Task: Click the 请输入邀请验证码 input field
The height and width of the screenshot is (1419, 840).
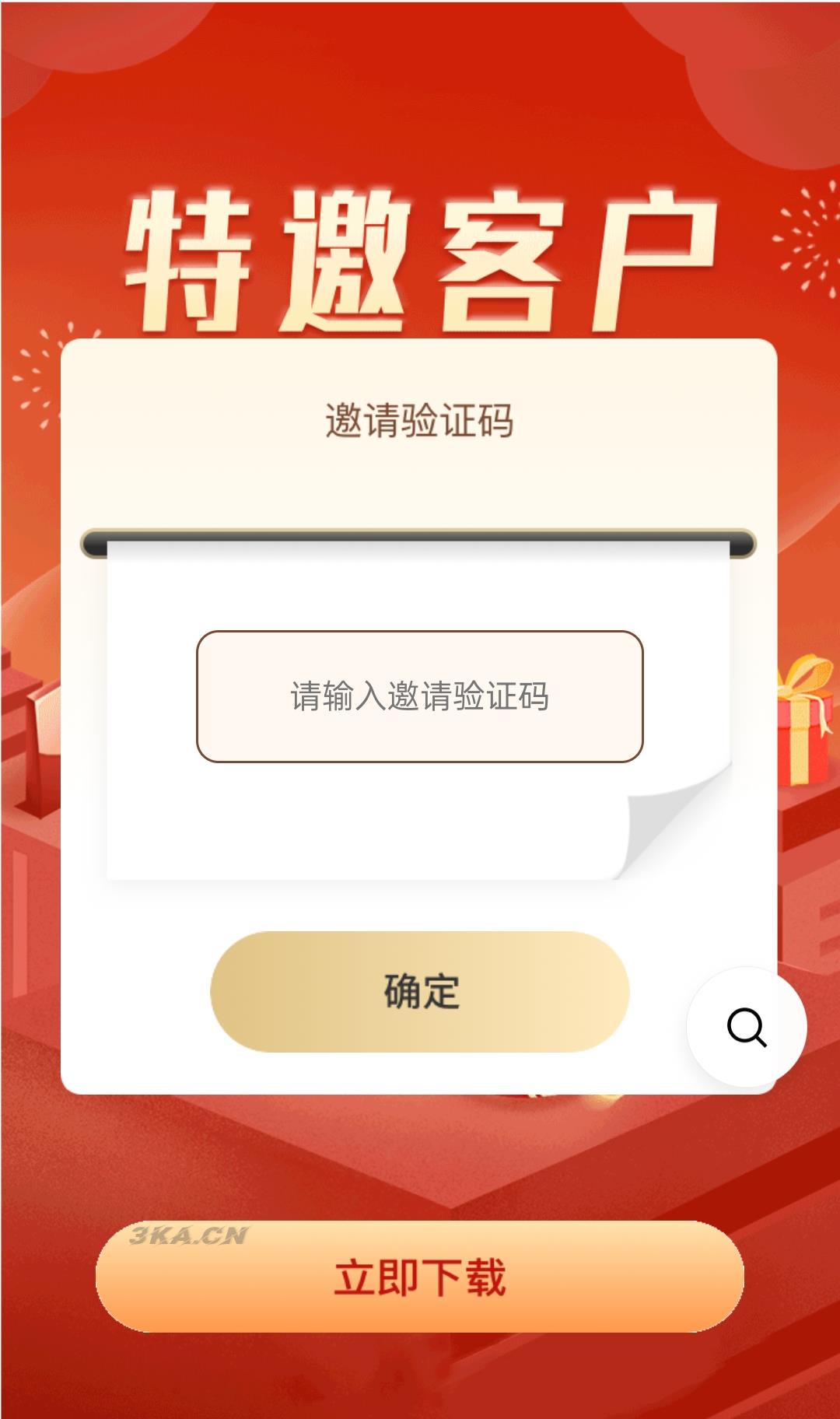Action: point(420,696)
